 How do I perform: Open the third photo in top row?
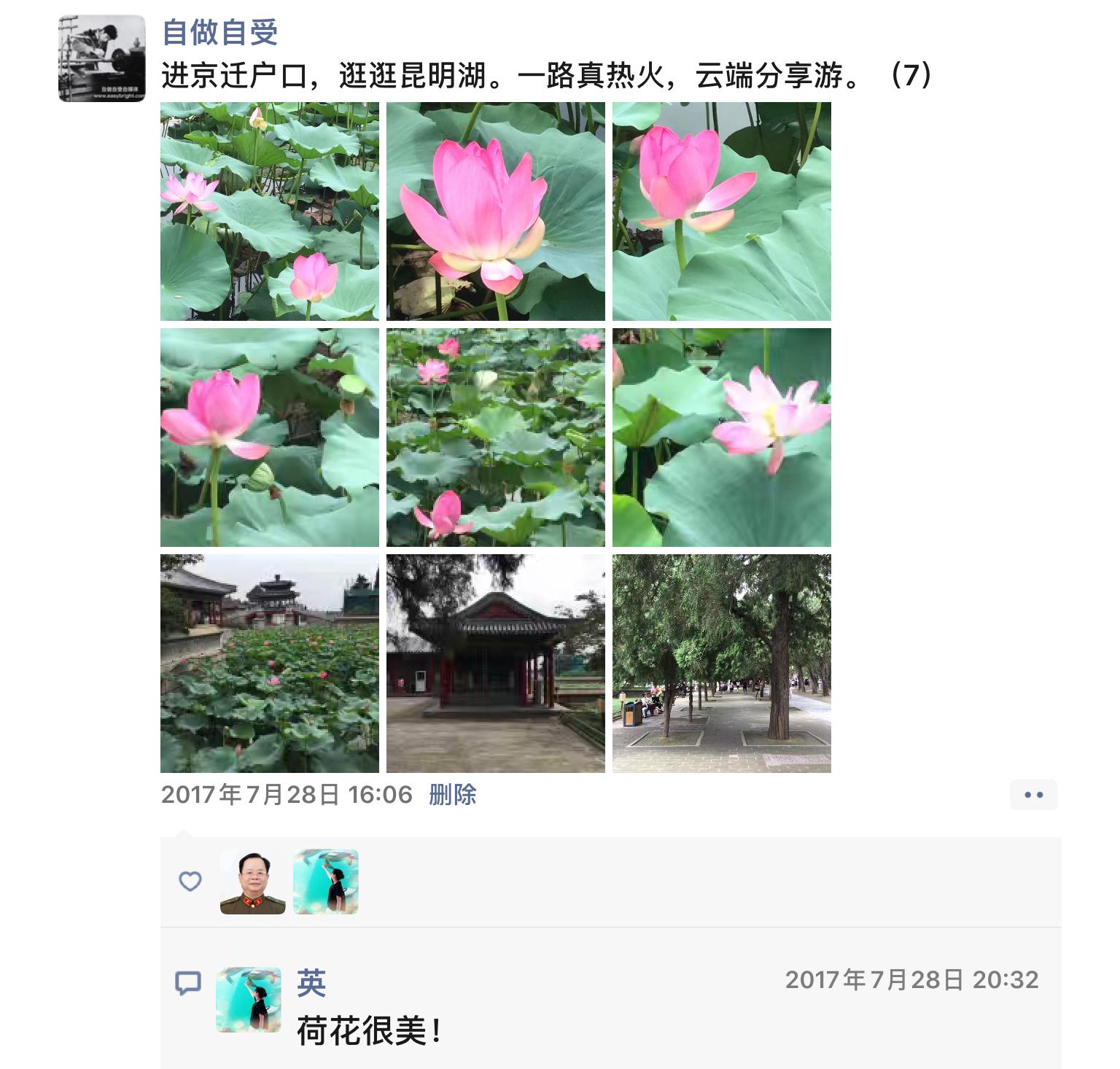point(722,211)
